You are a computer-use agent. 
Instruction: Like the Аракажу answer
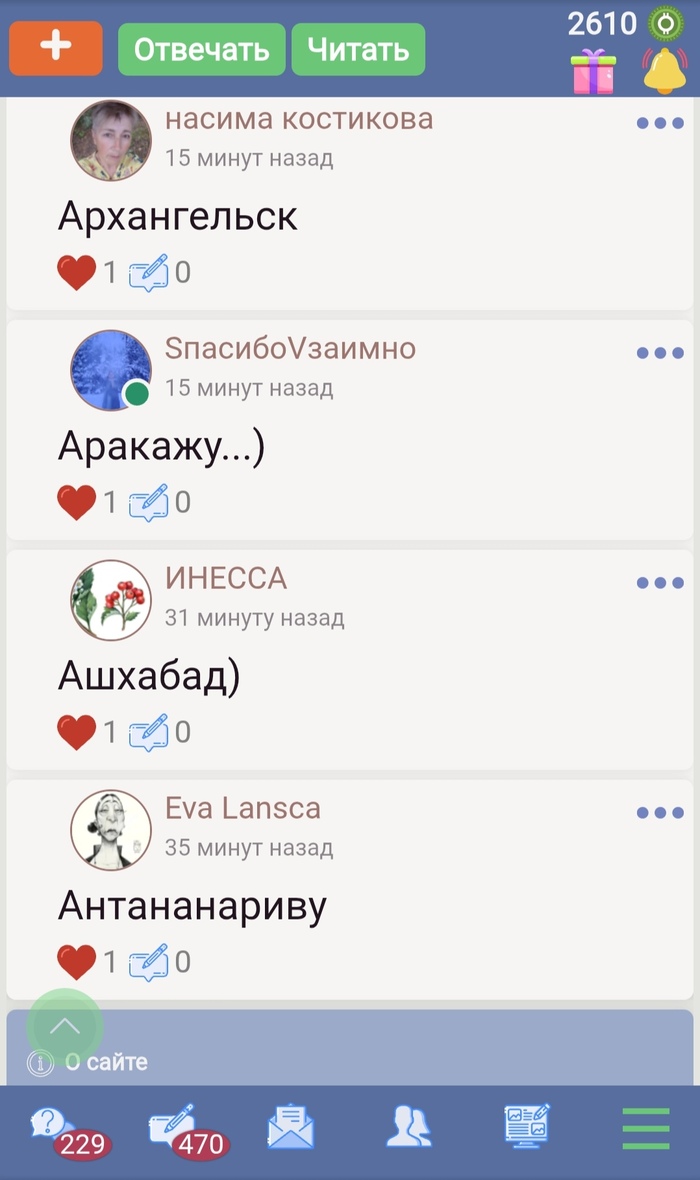(76, 502)
